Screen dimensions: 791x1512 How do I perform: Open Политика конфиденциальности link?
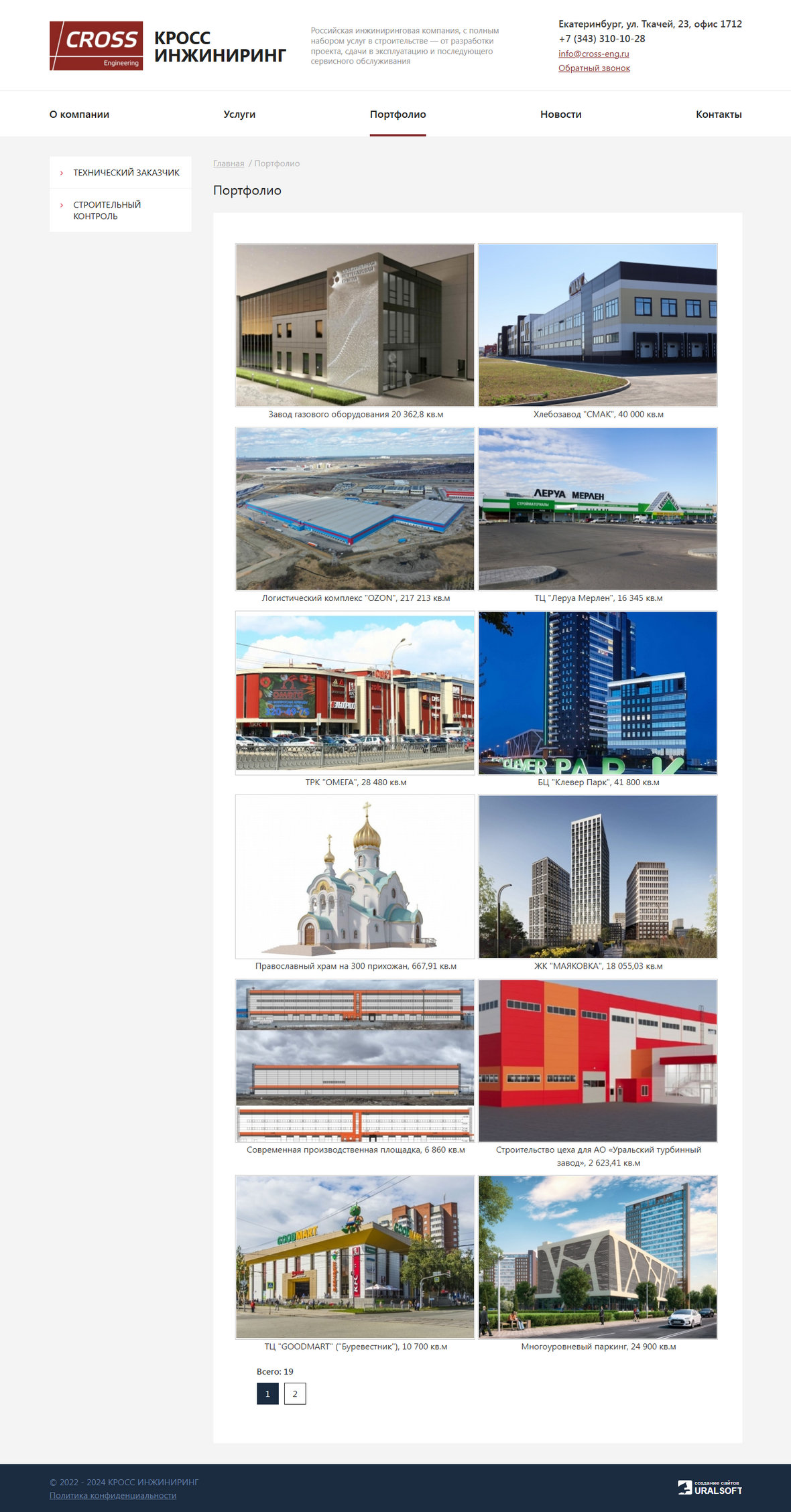pos(113,1495)
